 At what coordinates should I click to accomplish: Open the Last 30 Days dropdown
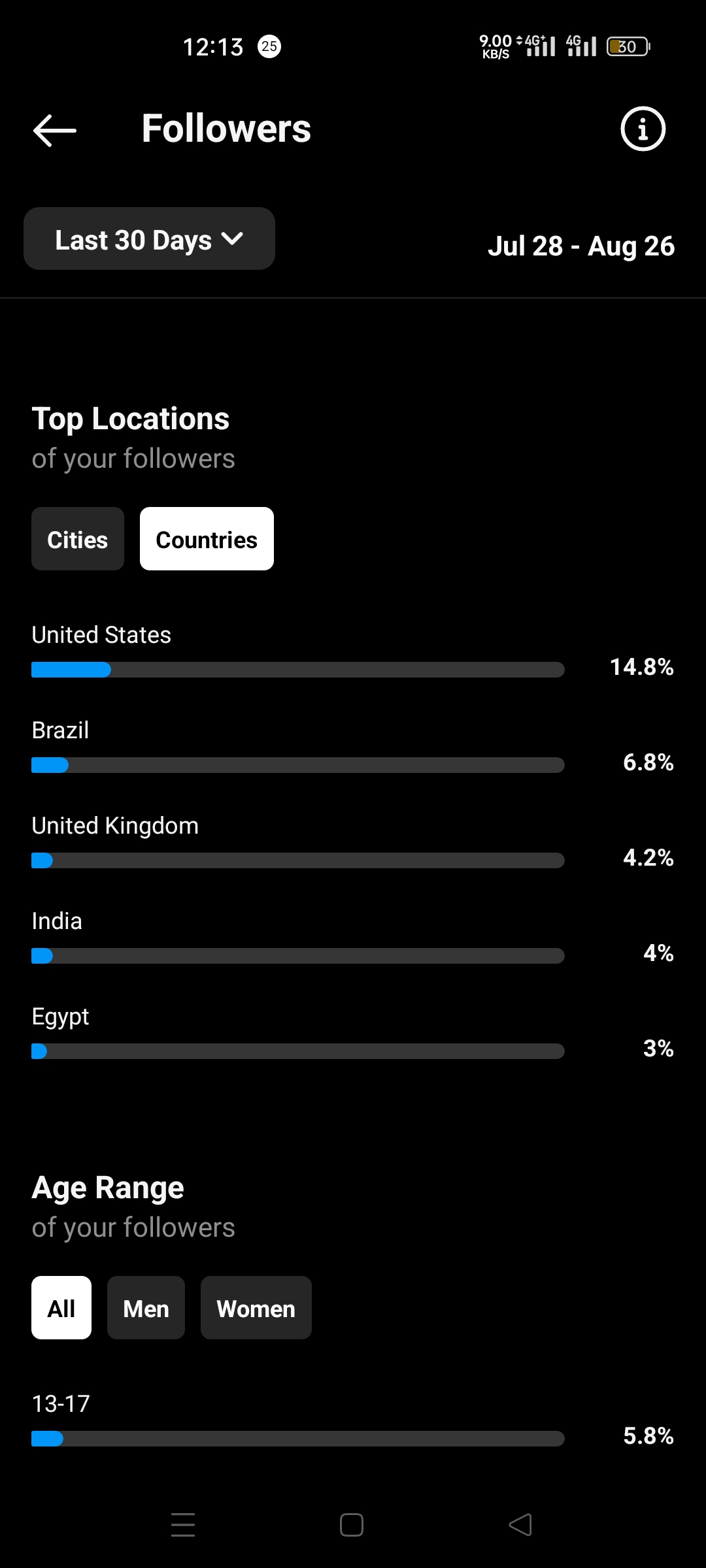[149, 239]
